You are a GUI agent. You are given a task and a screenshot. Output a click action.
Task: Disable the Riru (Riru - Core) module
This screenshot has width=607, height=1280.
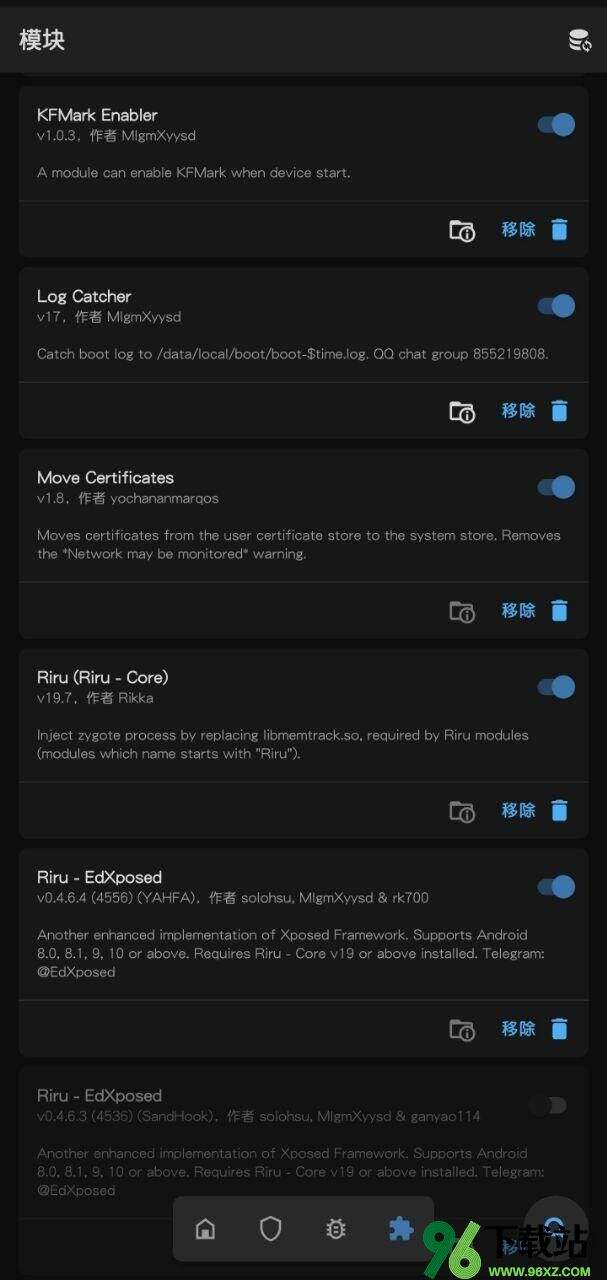[556, 687]
